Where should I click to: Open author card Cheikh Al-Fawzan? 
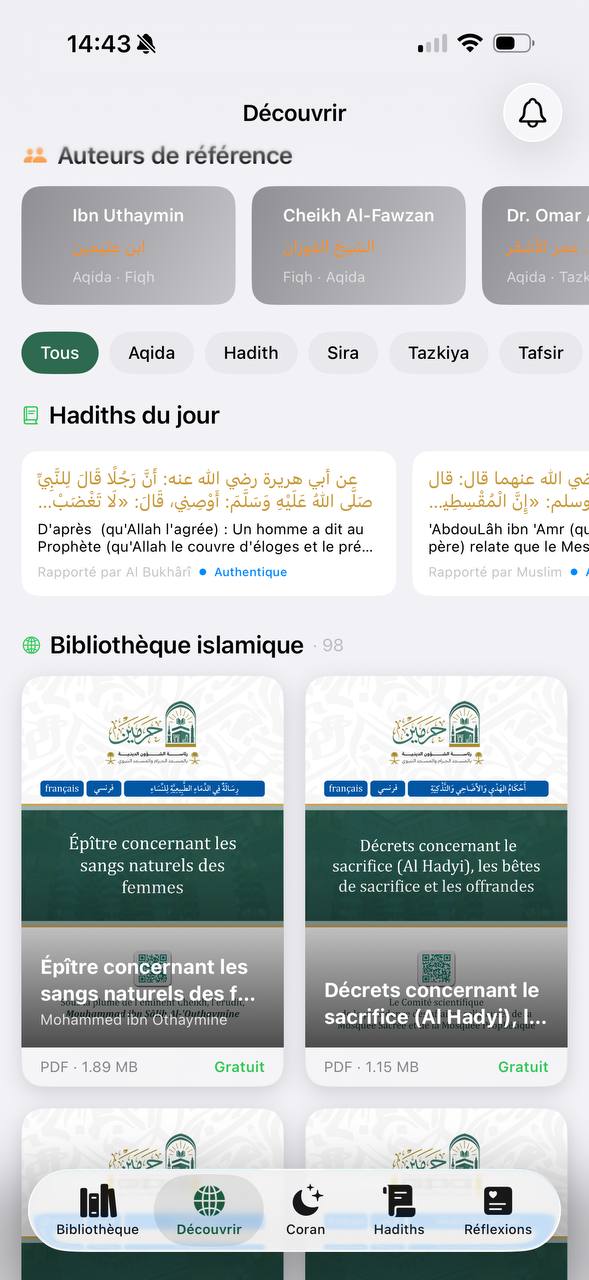pos(358,245)
